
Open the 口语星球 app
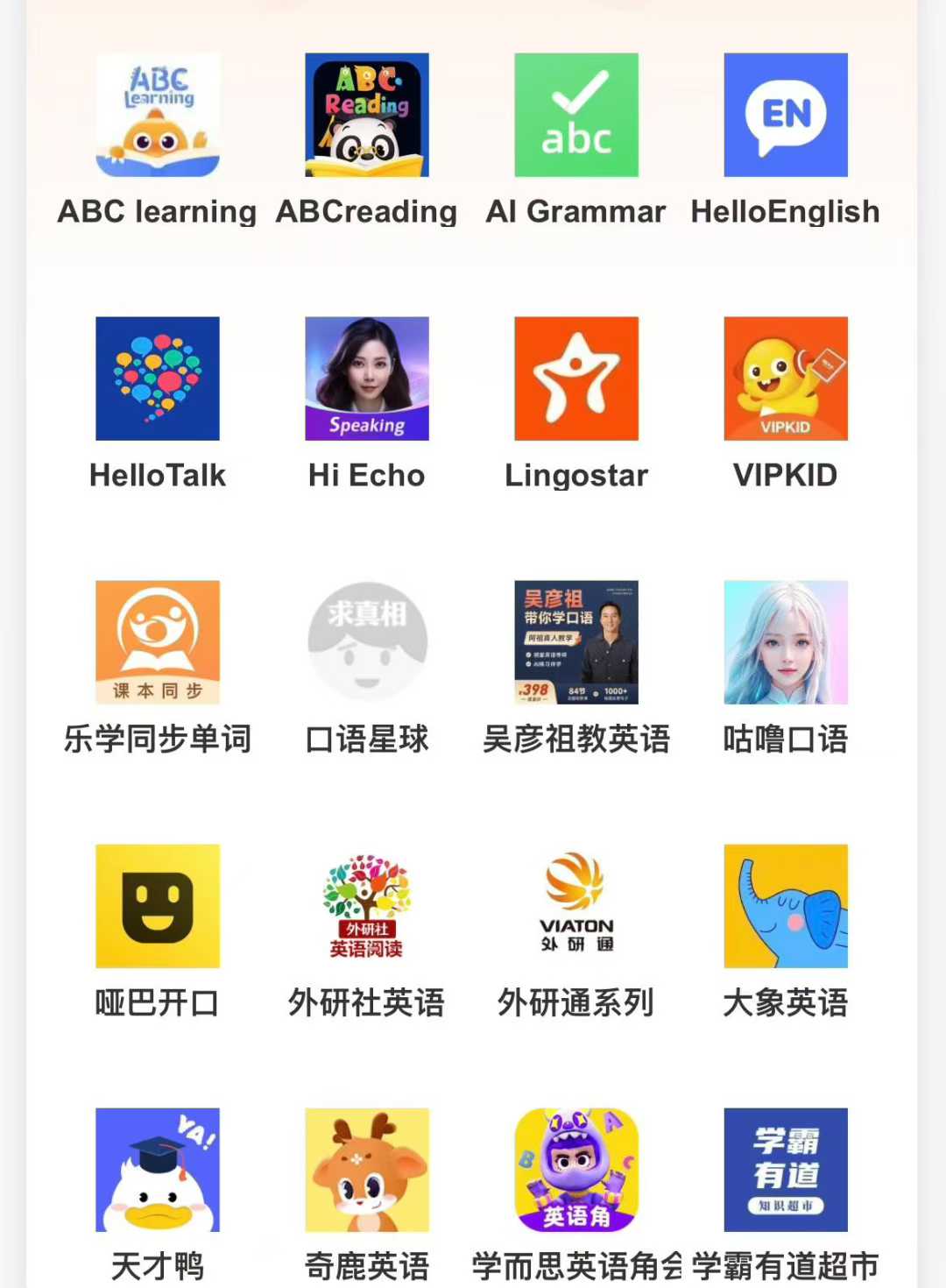tap(366, 642)
